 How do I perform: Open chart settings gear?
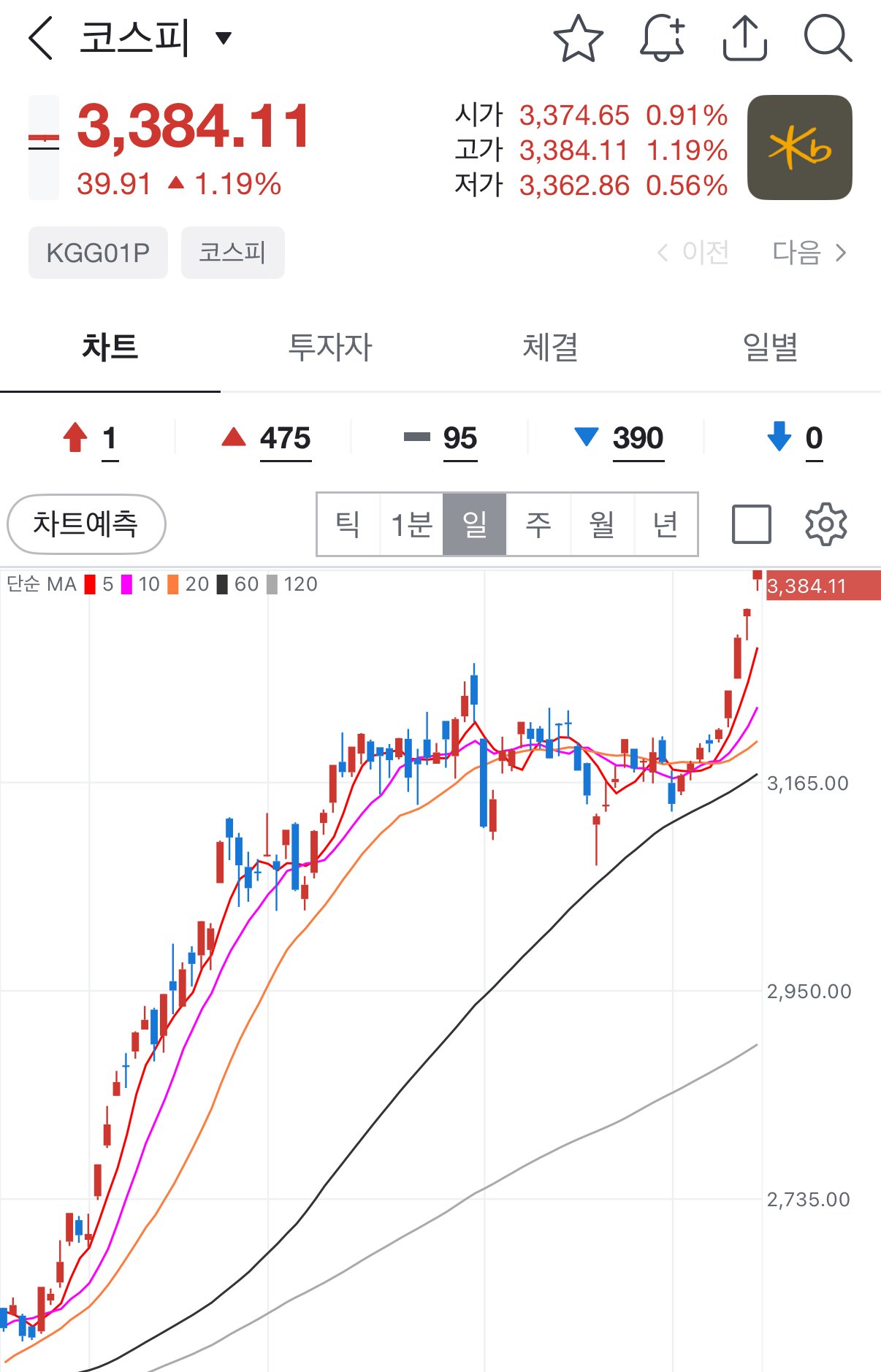pos(826,524)
